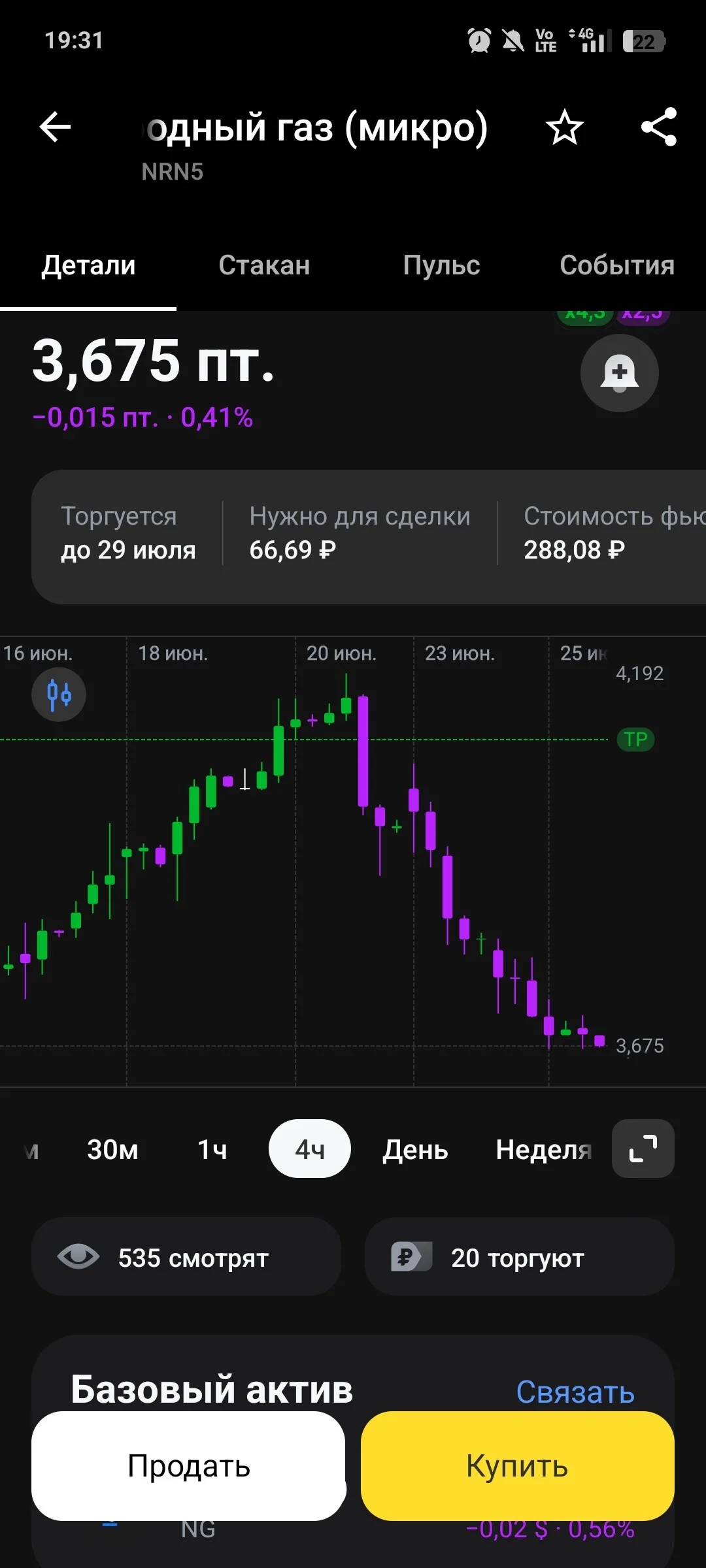Screen dimensions: 706x1568
Task: Change chart type with the candlestick icon
Action: (59, 694)
